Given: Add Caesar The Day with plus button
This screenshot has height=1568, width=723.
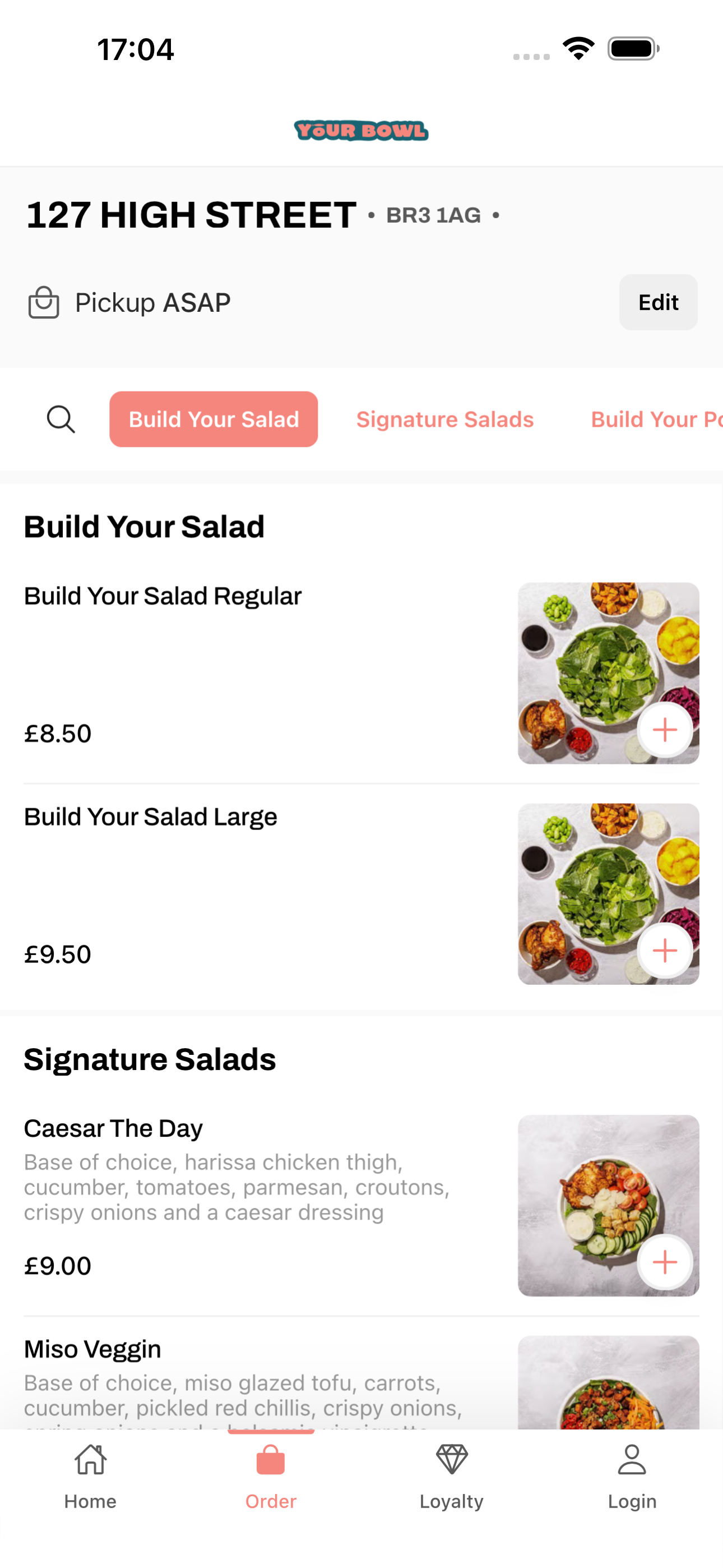Looking at the screenshot, I should click(665, 1262).
